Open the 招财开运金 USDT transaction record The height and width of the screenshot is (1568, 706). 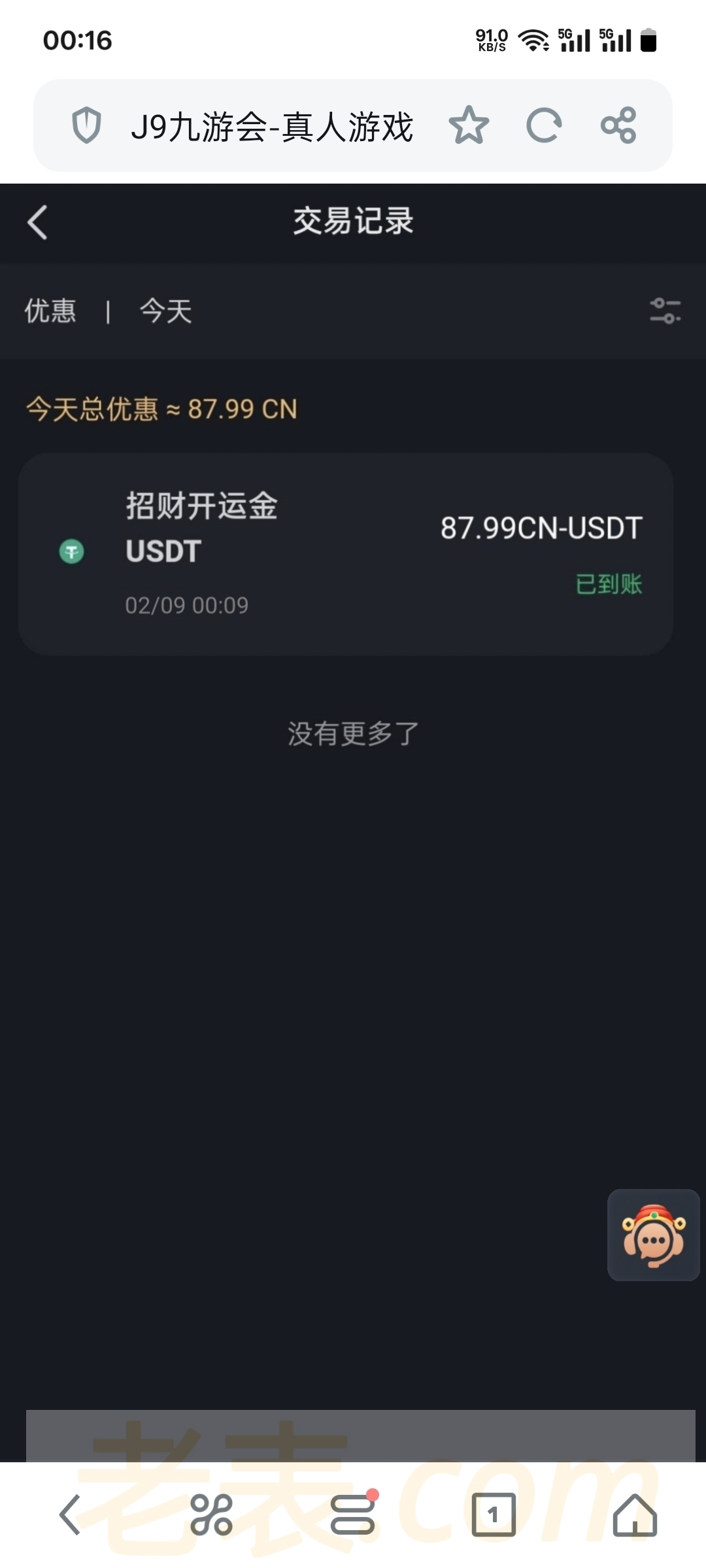click(x=346, y=554)
